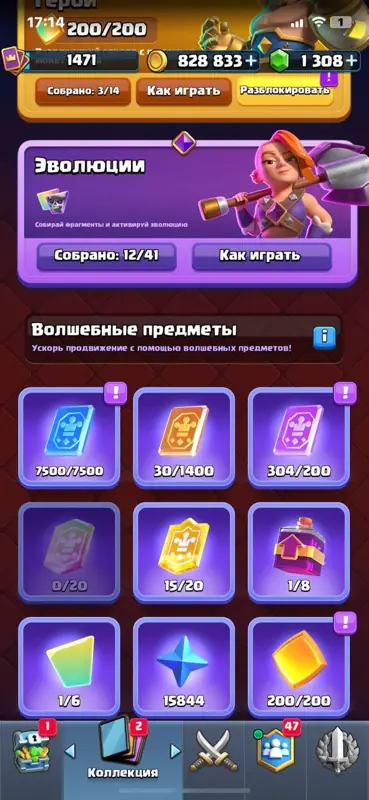Image resolution: width=369 pixels, height=800 pixels.
Task: Buy gems using the plus next to 1 308
Action: pos(352,61)
